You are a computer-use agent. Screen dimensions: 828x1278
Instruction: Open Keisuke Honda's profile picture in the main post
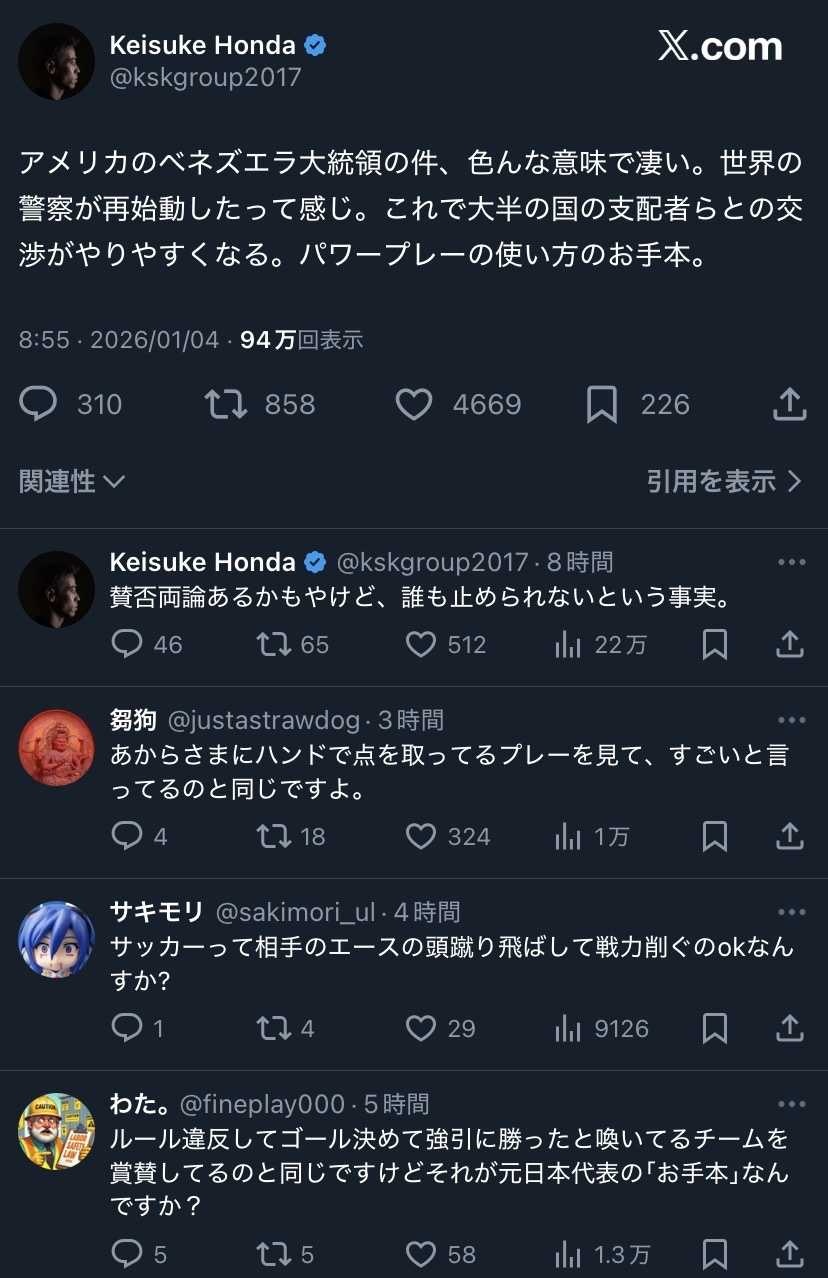56,61
